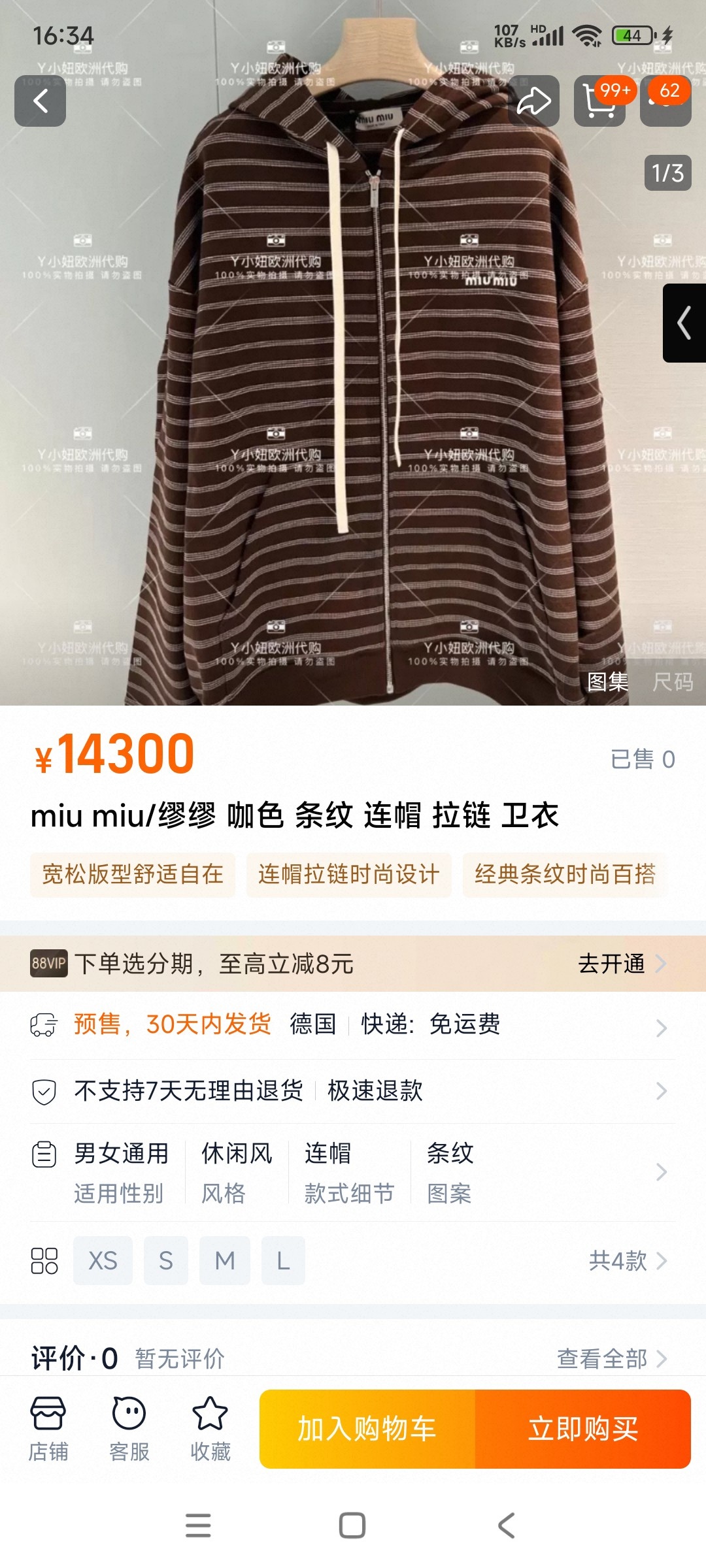Screen dimensions: 706x1568
Task: Share this miu miu hoodie listing
Action: click(533, 101)
